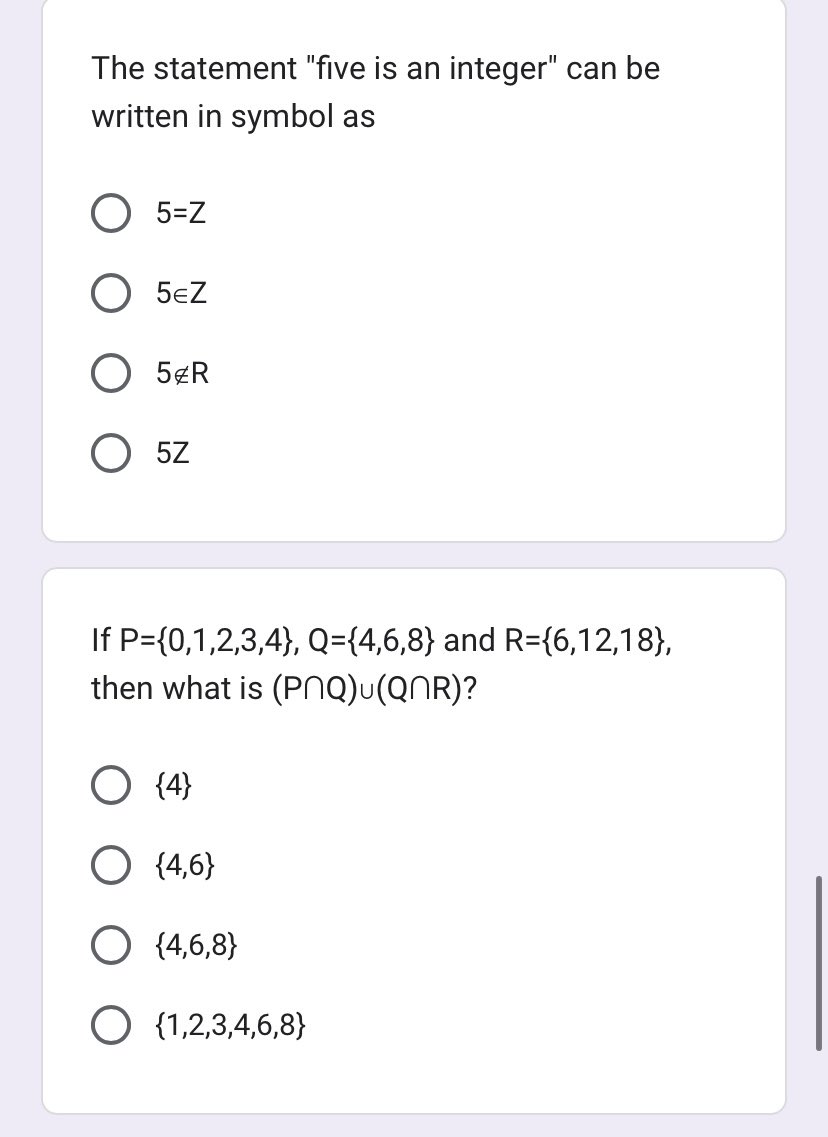Choose the "{4,6}" answer option

click(111, 864)
